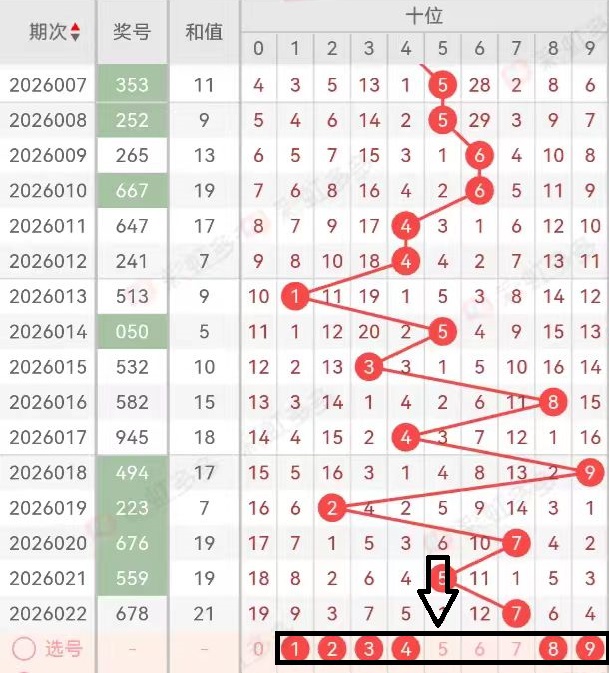Deselect number 4 in the 选号 row
This screenshot has height=673, width=609.
point(406,650)
